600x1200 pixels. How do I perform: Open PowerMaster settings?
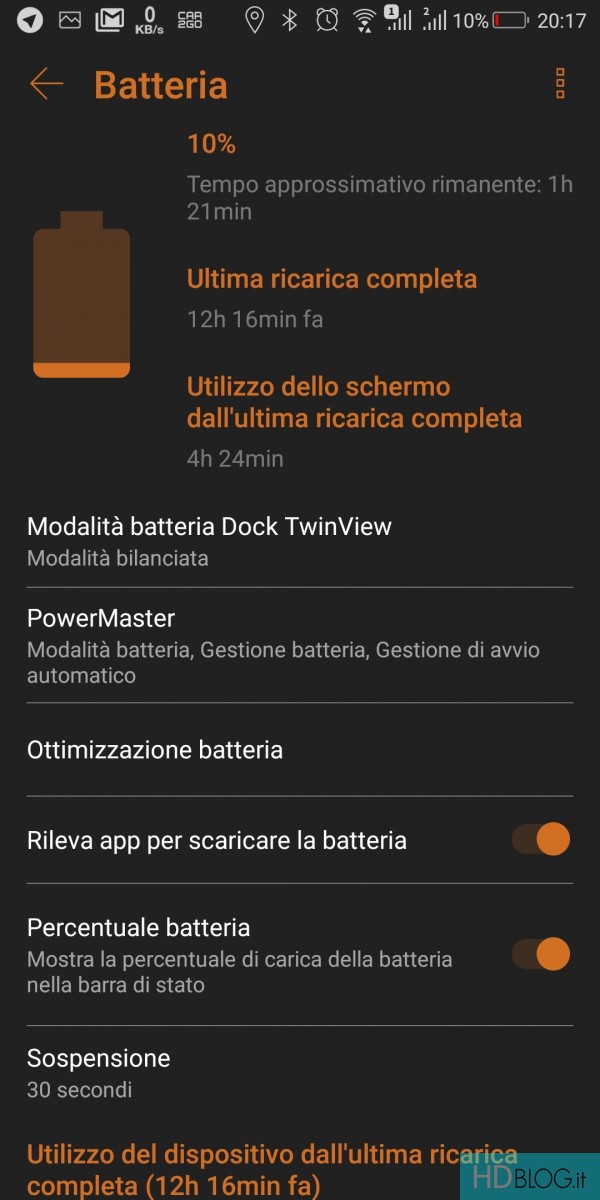[x=300, y=645]
